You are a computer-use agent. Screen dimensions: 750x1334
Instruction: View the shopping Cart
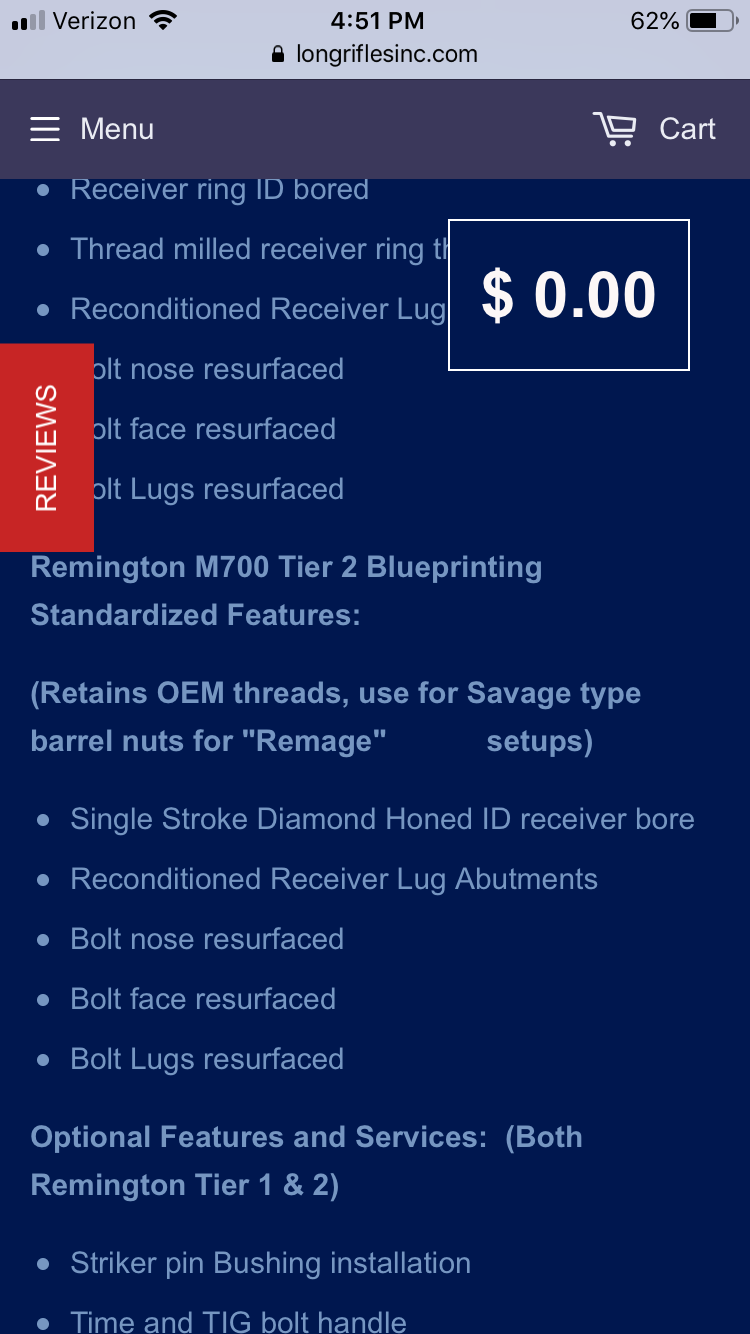(x=655, y=129)
